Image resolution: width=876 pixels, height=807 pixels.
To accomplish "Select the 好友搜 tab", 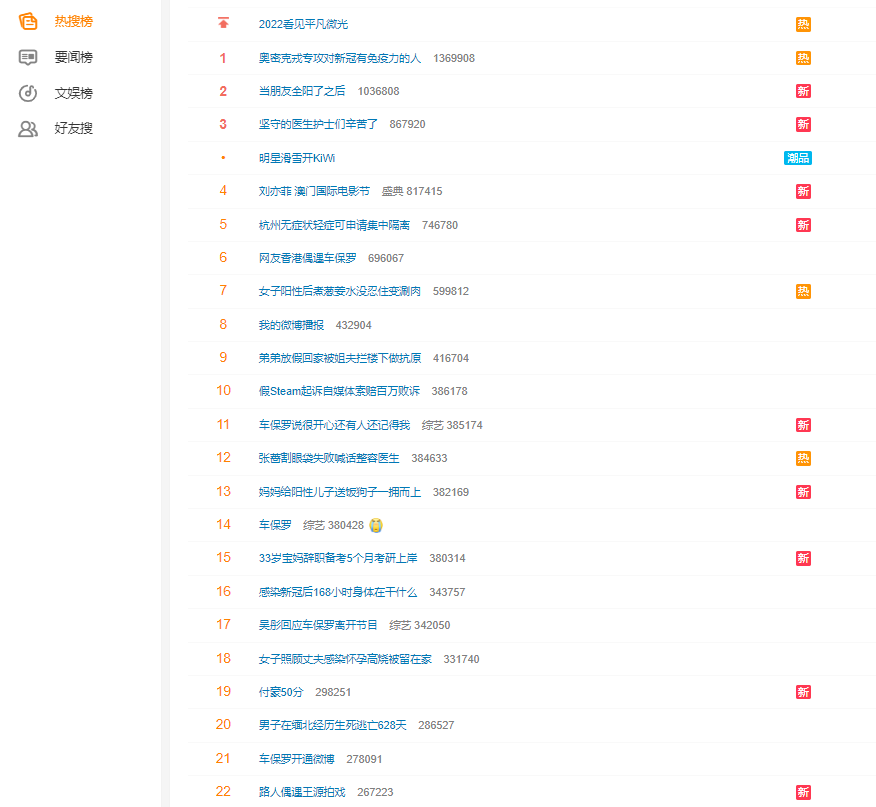I will (x=73, y=129).
